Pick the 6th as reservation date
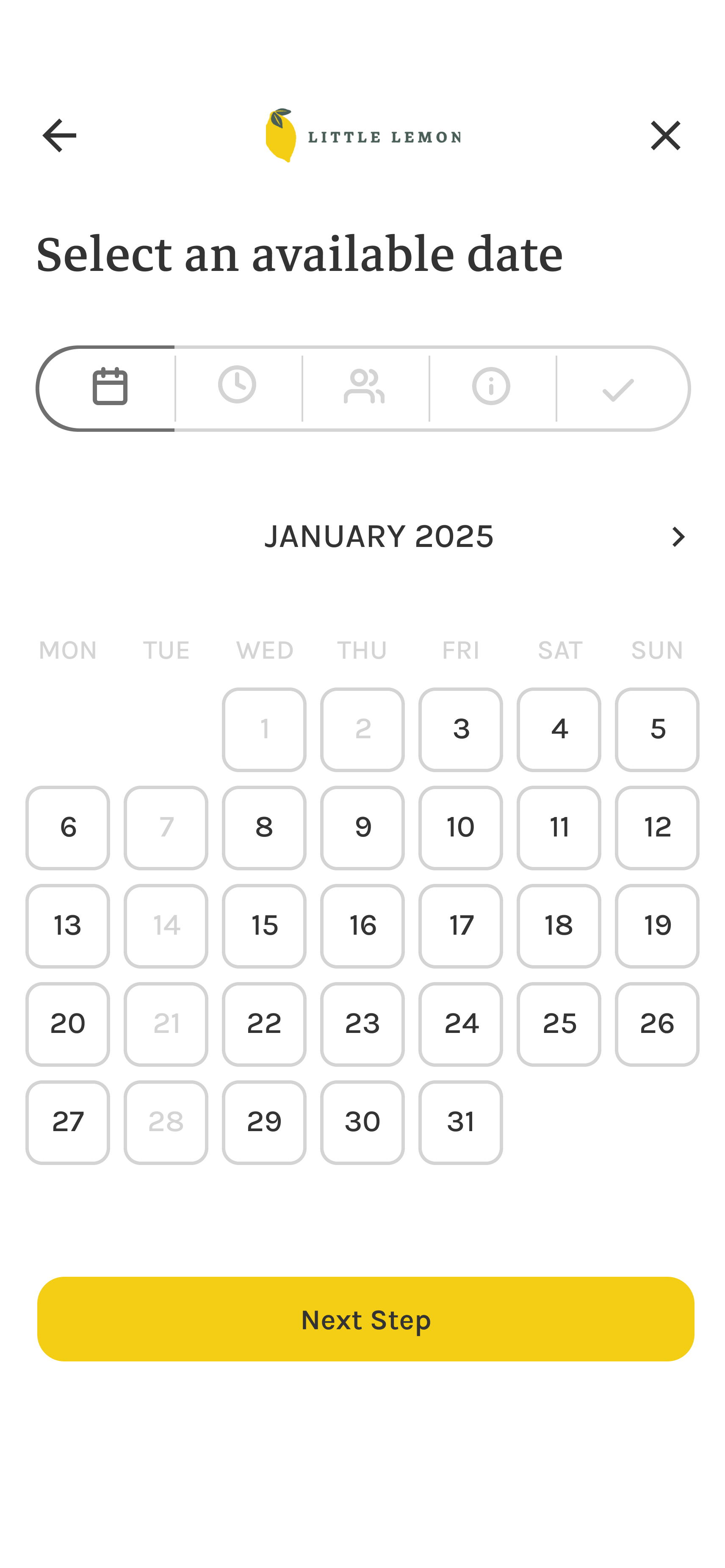This screenshot has width=725, height=1568. 68,827
